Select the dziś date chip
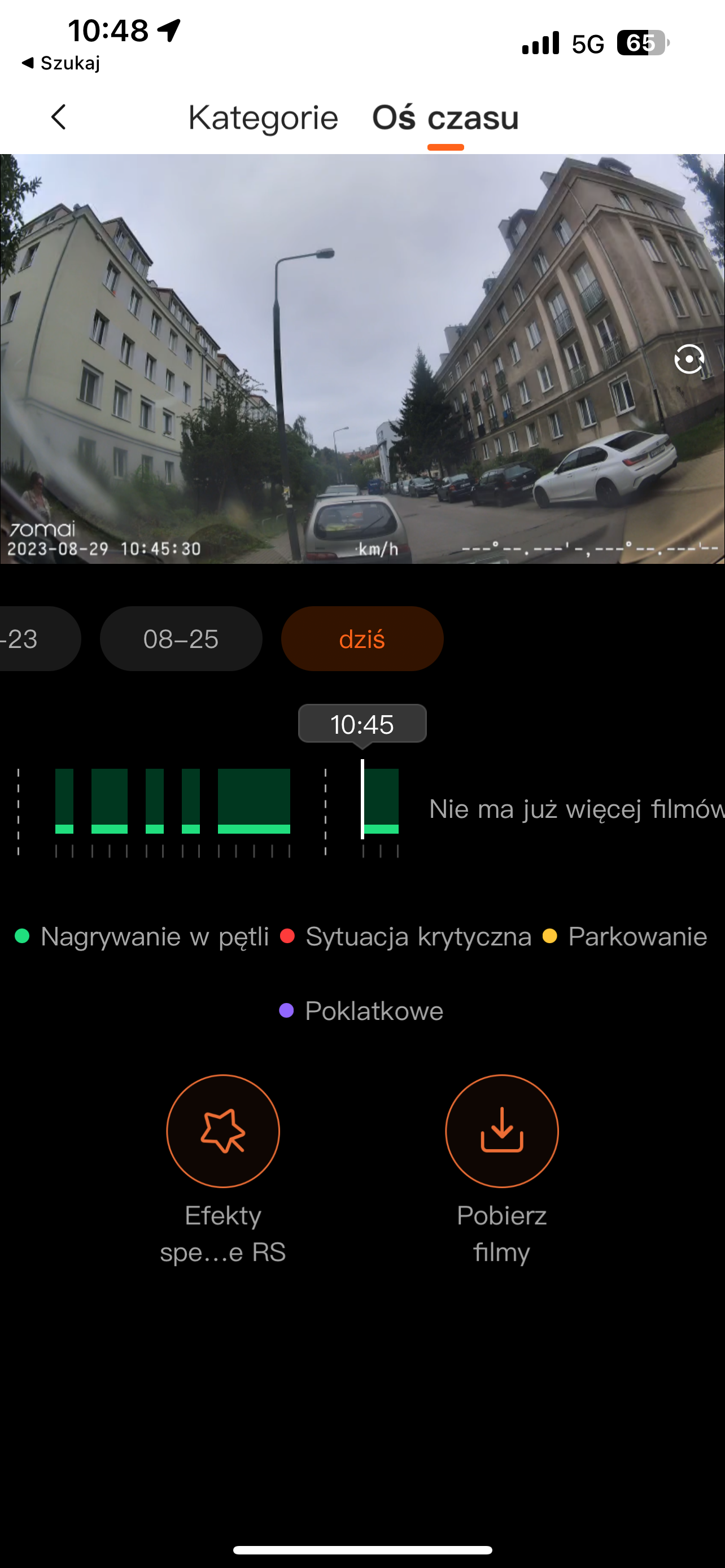725x1568 pixels. click(x=362, y=639)
